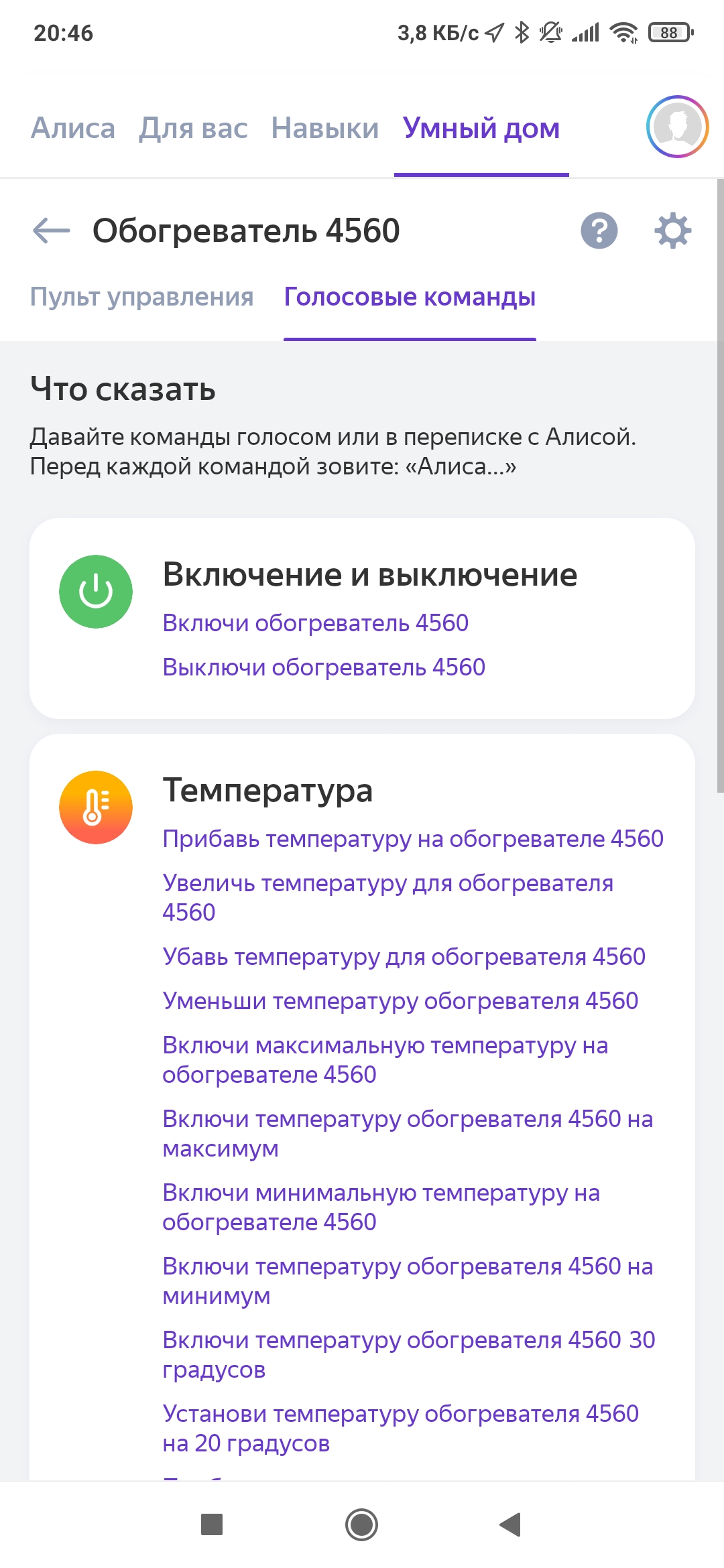Open device settings gear icon
The image size is (724, 1568).
coord(672,231)
